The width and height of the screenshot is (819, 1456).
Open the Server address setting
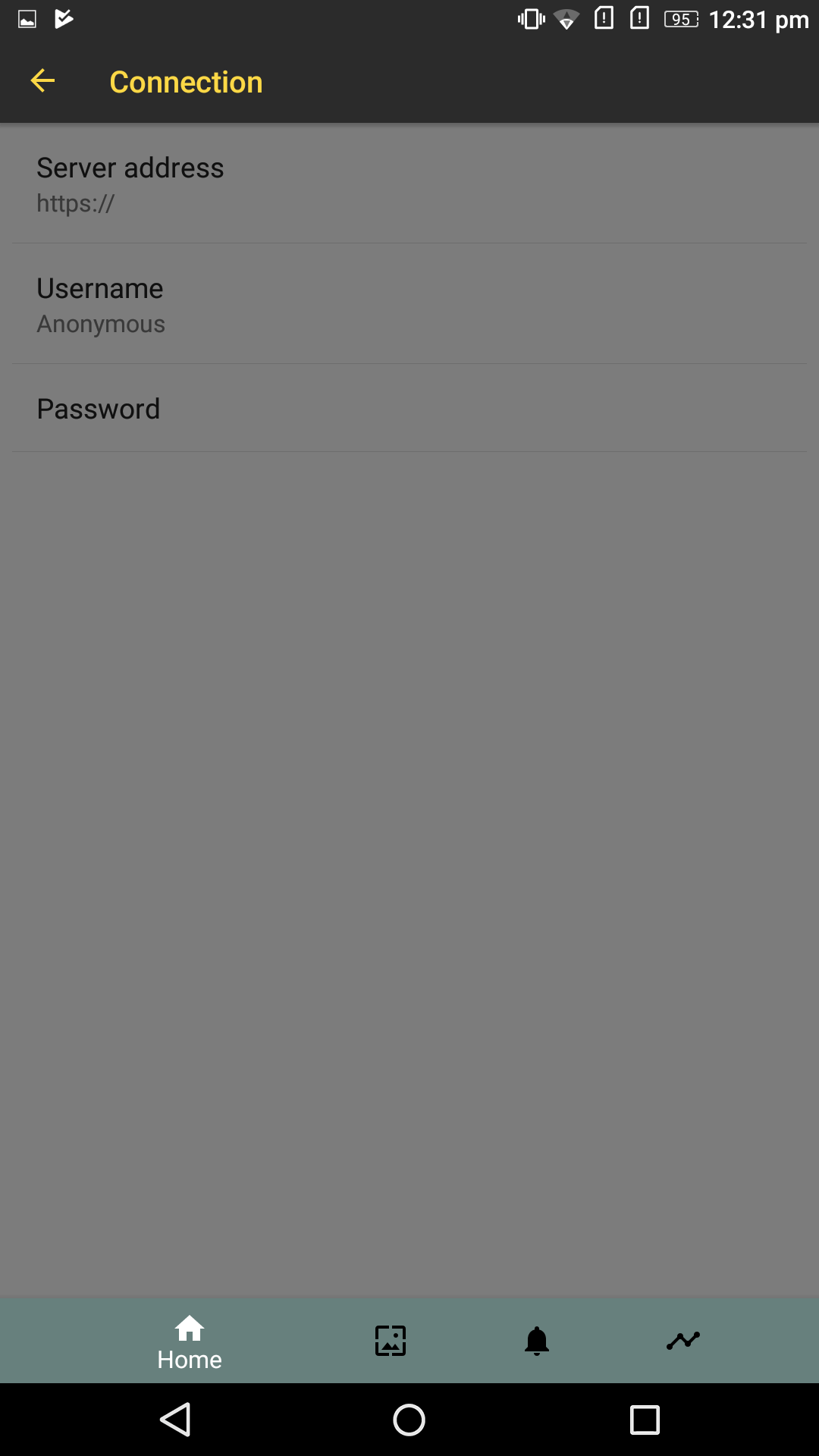[x=409, y=184]
